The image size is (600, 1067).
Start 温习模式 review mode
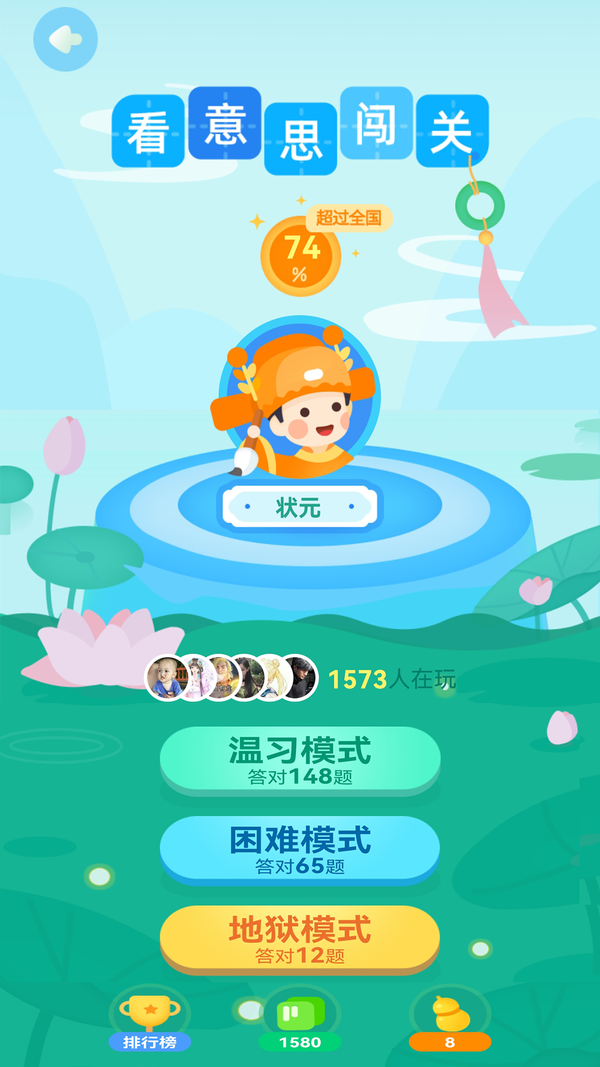300,759
